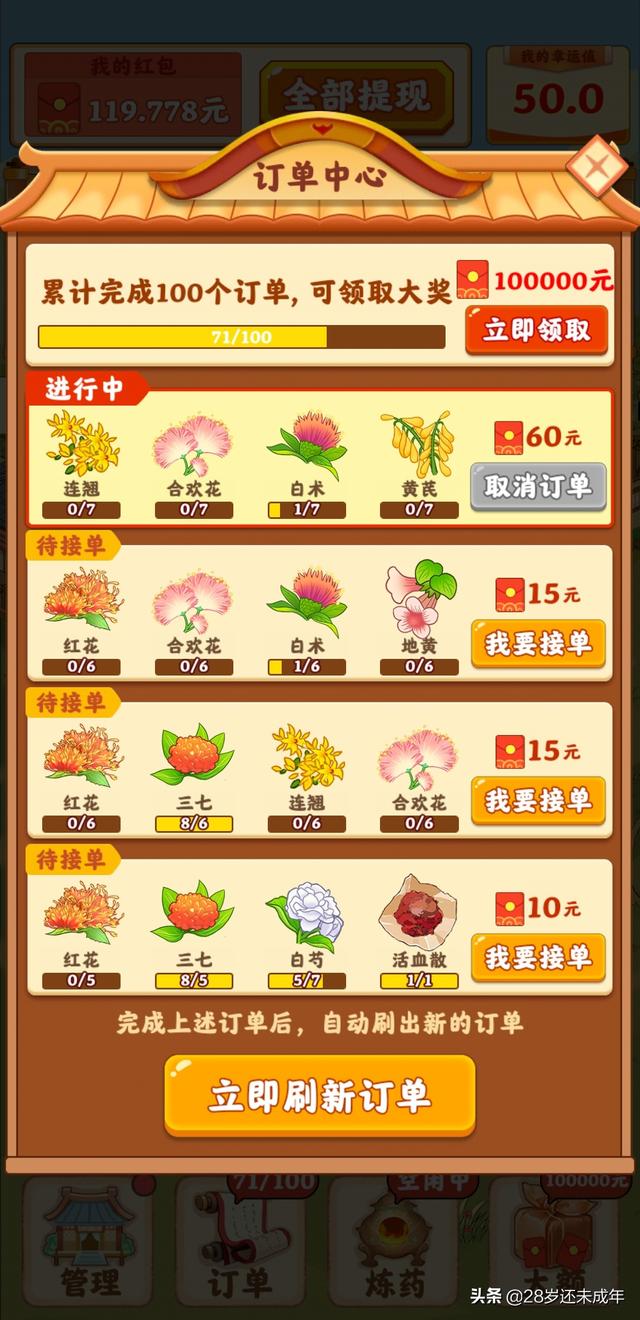Accept the 15元 order containing 地黄
The height and width of the screenshot is (1320, 640).
click(x=538, y=644)
